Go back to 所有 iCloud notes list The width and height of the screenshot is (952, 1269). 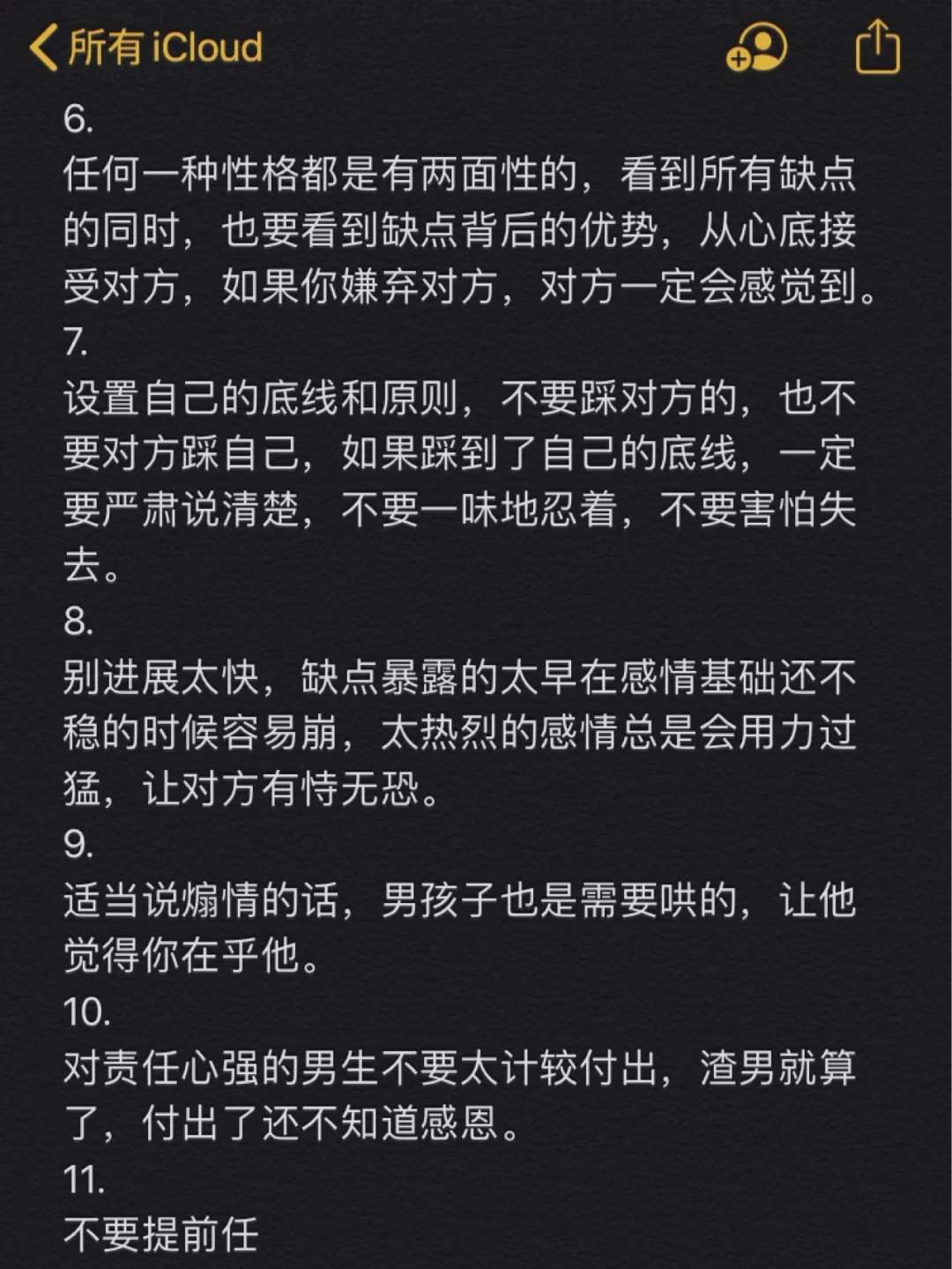coord(145,47)
